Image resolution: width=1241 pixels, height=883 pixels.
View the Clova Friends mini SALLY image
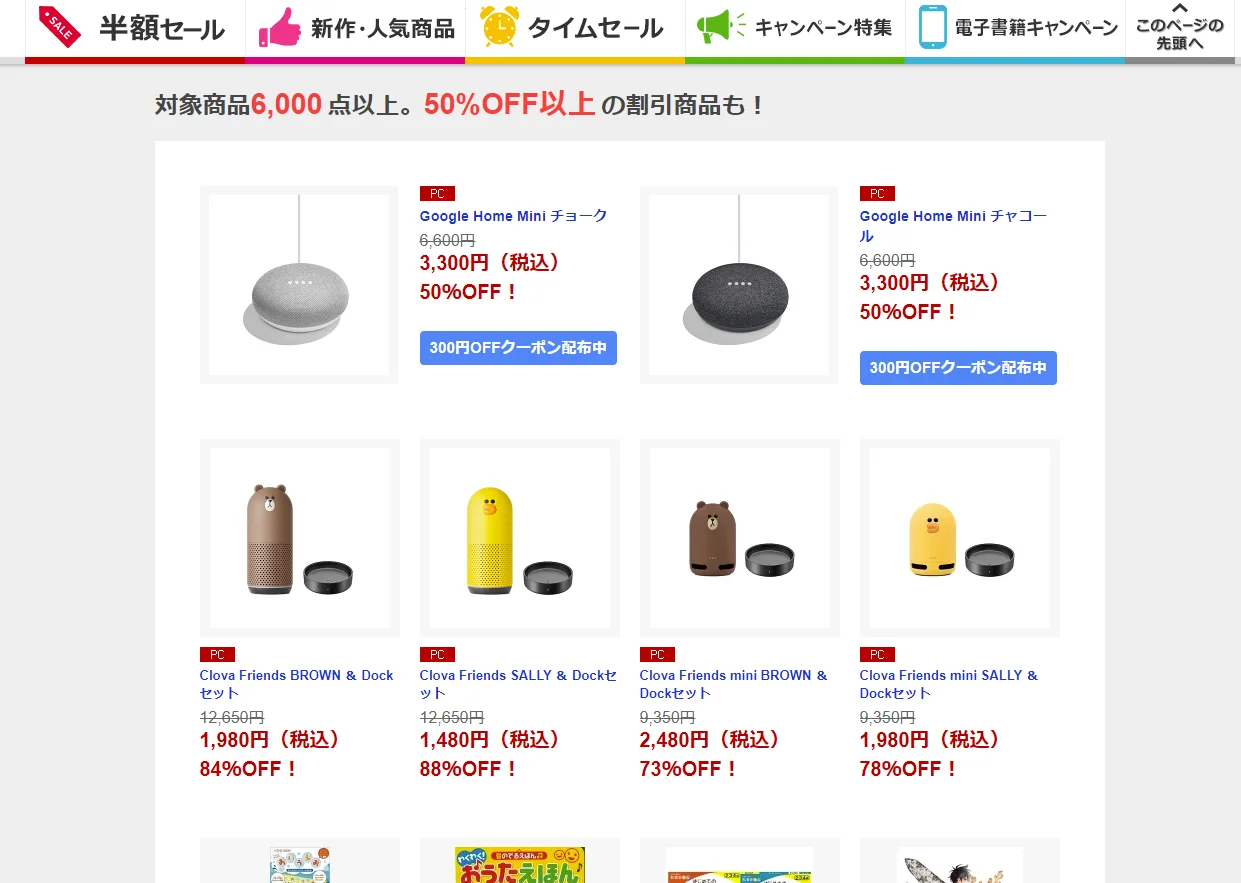pyautogui.click(x=959, y=538)
